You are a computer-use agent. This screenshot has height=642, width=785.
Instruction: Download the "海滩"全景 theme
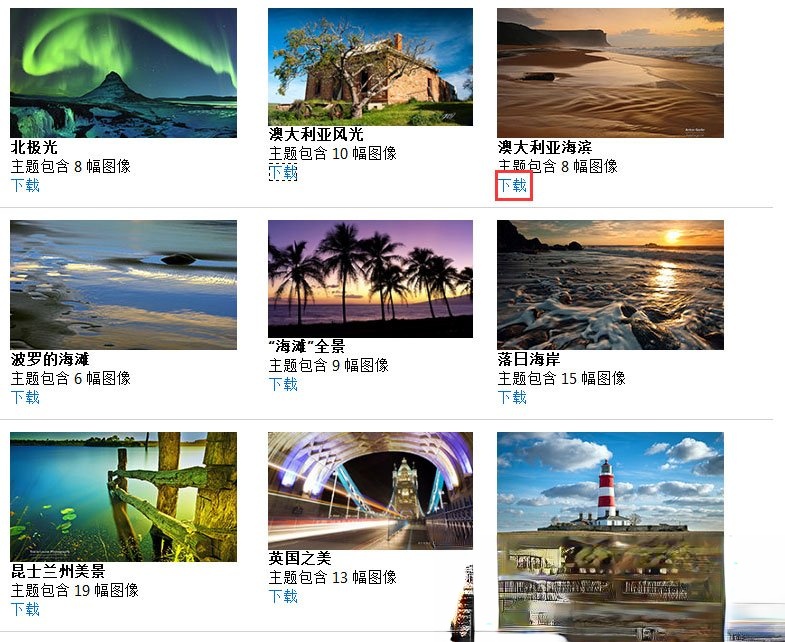tap(283, 384)
